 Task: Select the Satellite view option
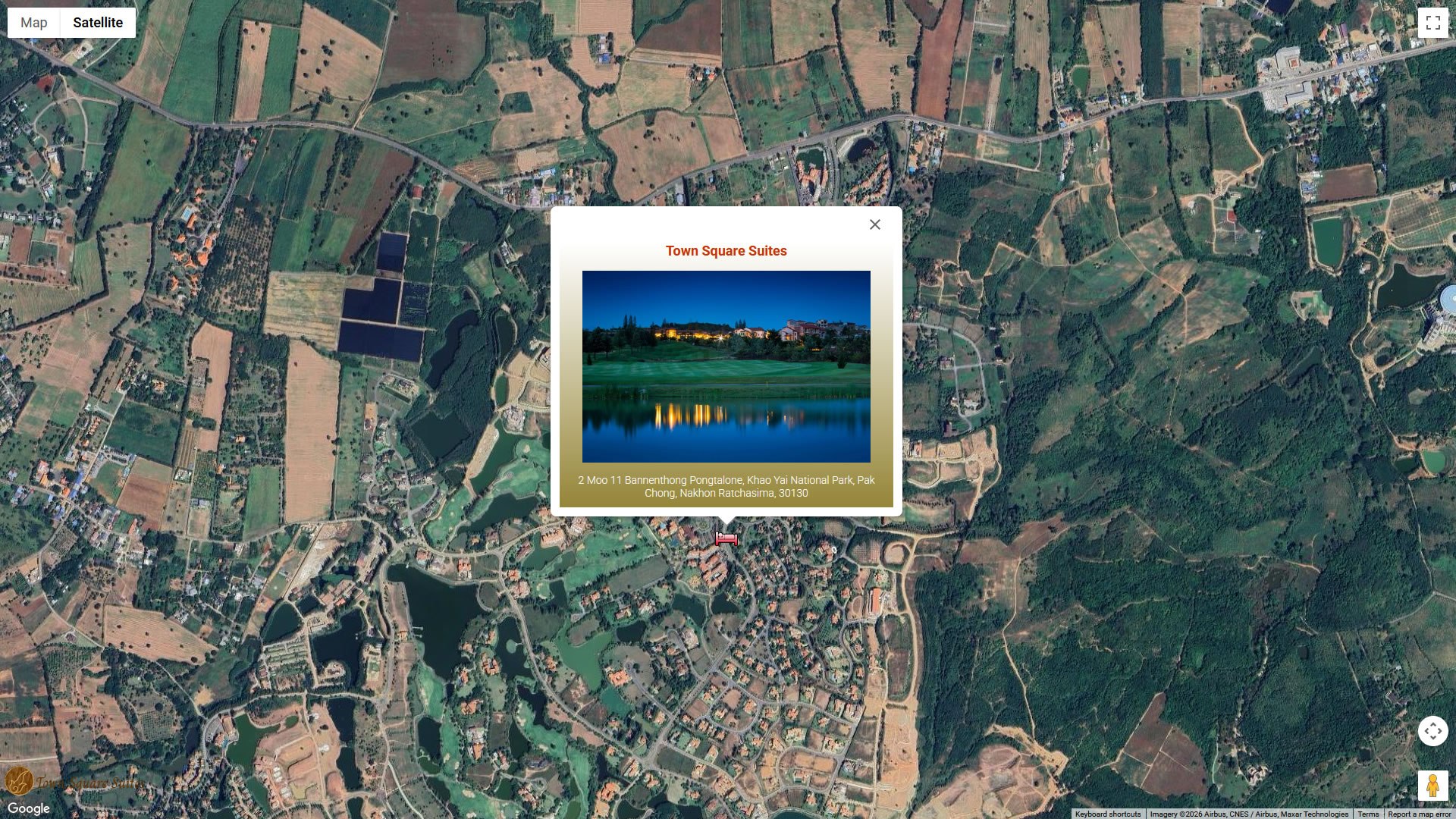98,23
